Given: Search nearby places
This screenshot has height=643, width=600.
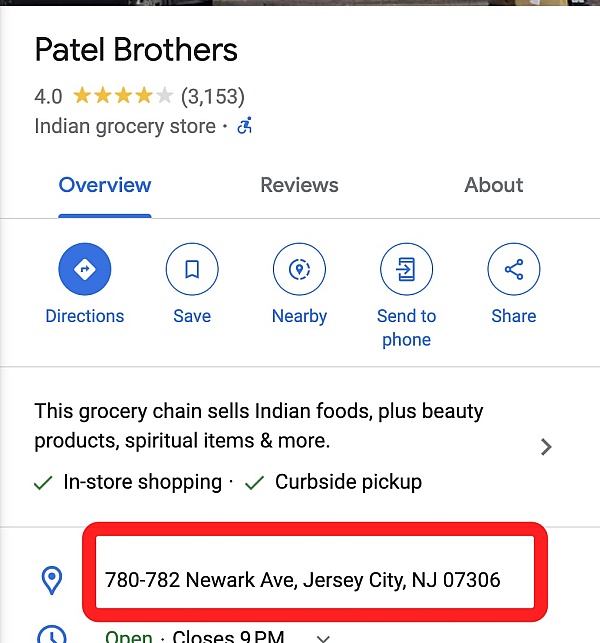Looking at the screenshot, I should tap(299, 269).
